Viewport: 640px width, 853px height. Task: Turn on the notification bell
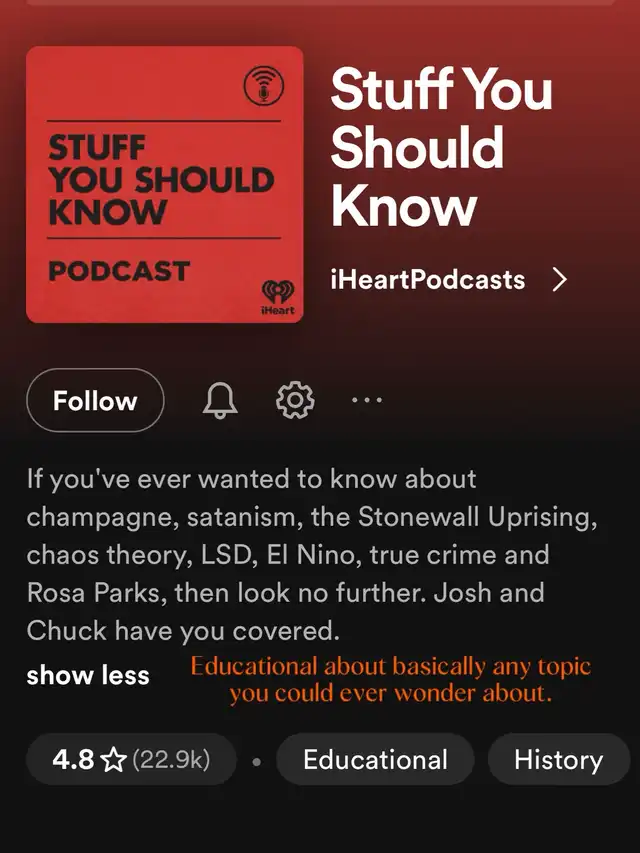(220, 400)
